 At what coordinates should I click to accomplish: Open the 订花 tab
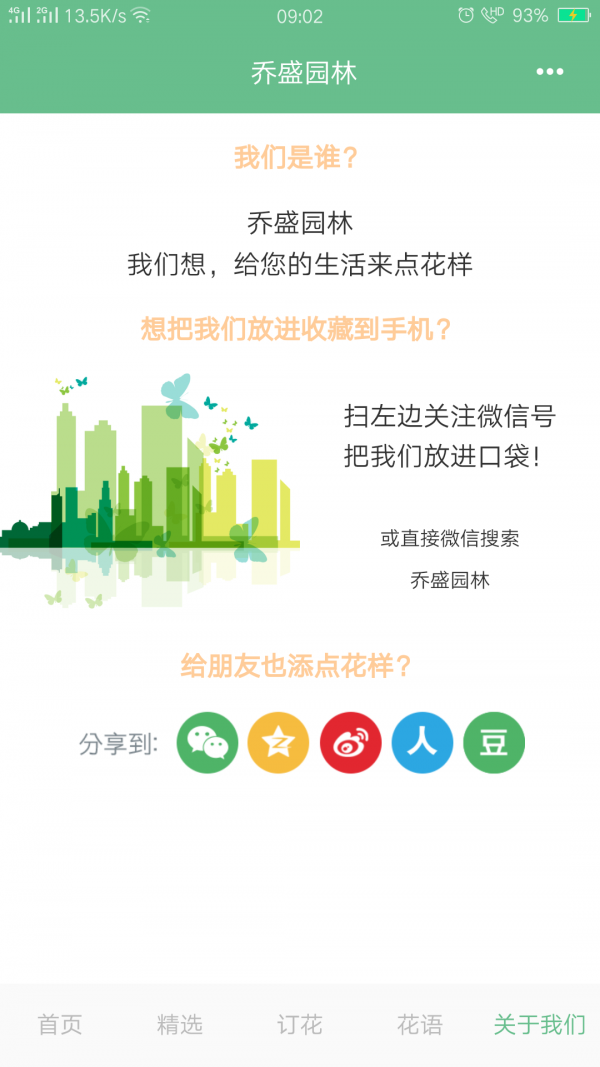click(300, 1024)
